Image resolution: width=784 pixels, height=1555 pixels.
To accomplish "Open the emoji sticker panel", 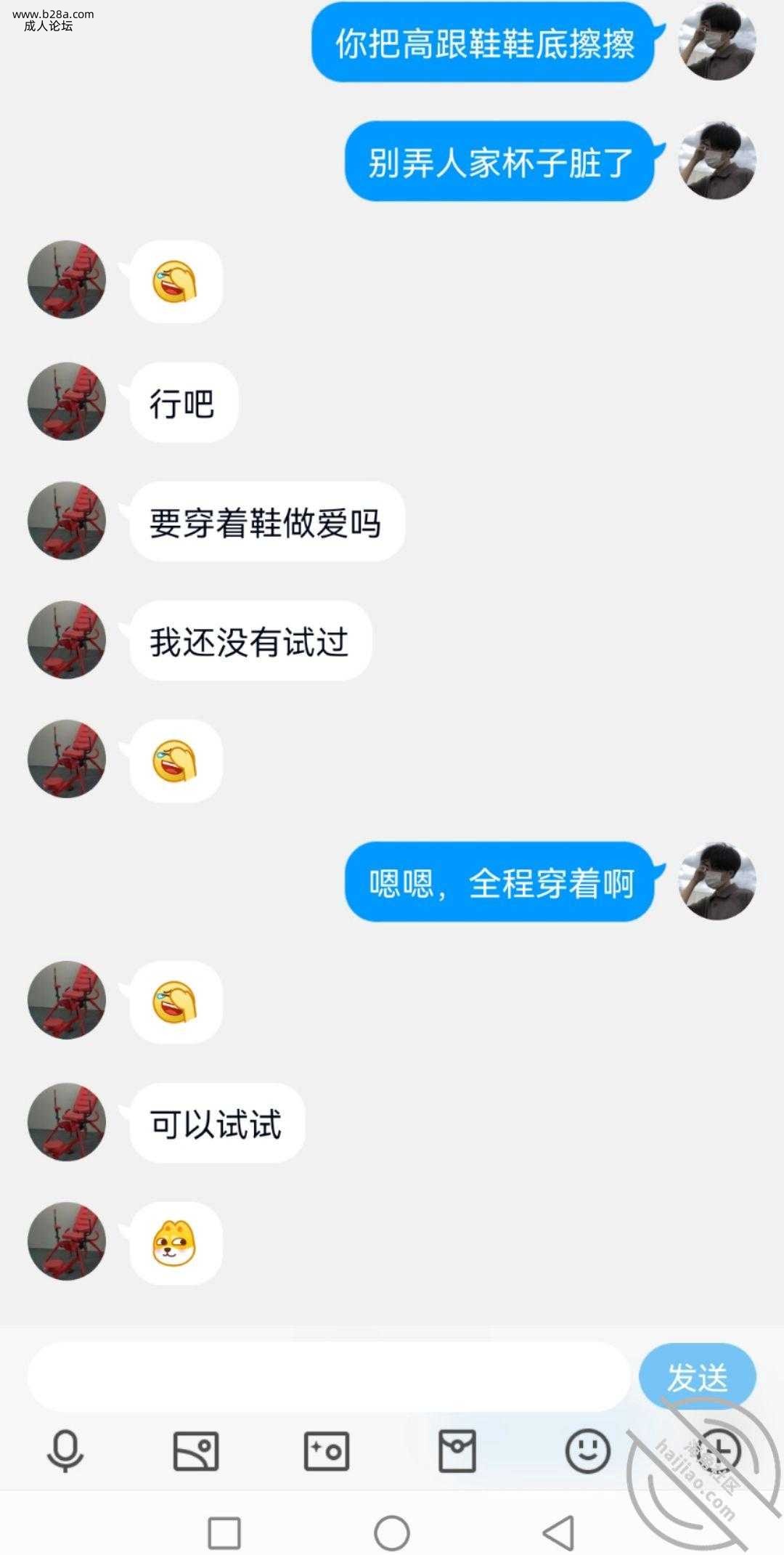I will point(588,1451).
